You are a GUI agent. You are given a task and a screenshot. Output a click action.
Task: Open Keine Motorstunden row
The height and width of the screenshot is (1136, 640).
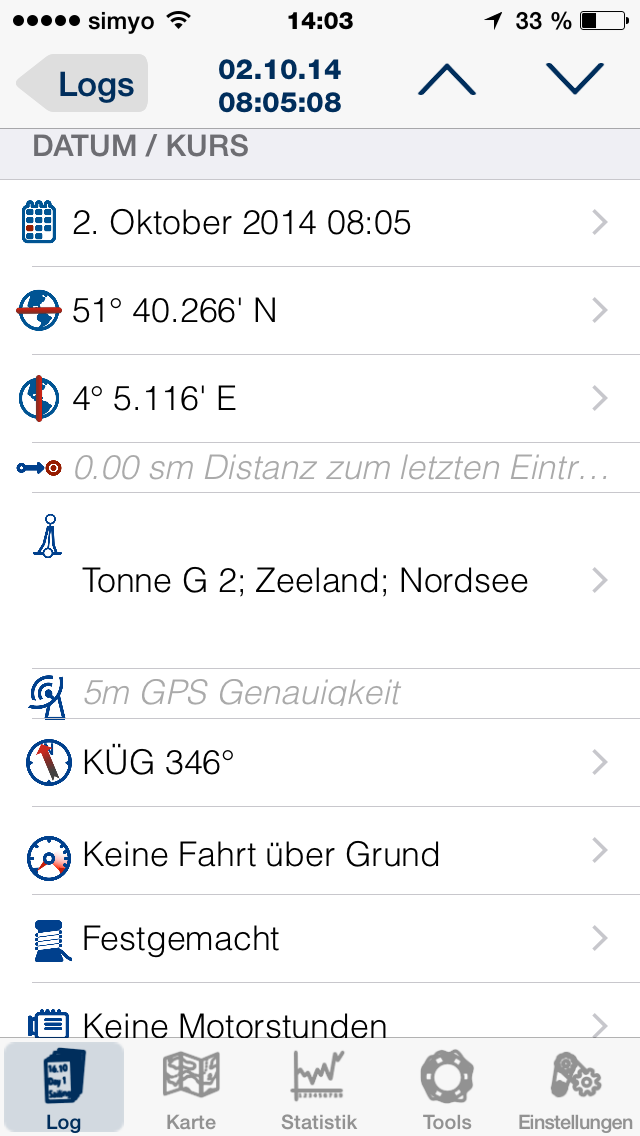click(320, 1011)
